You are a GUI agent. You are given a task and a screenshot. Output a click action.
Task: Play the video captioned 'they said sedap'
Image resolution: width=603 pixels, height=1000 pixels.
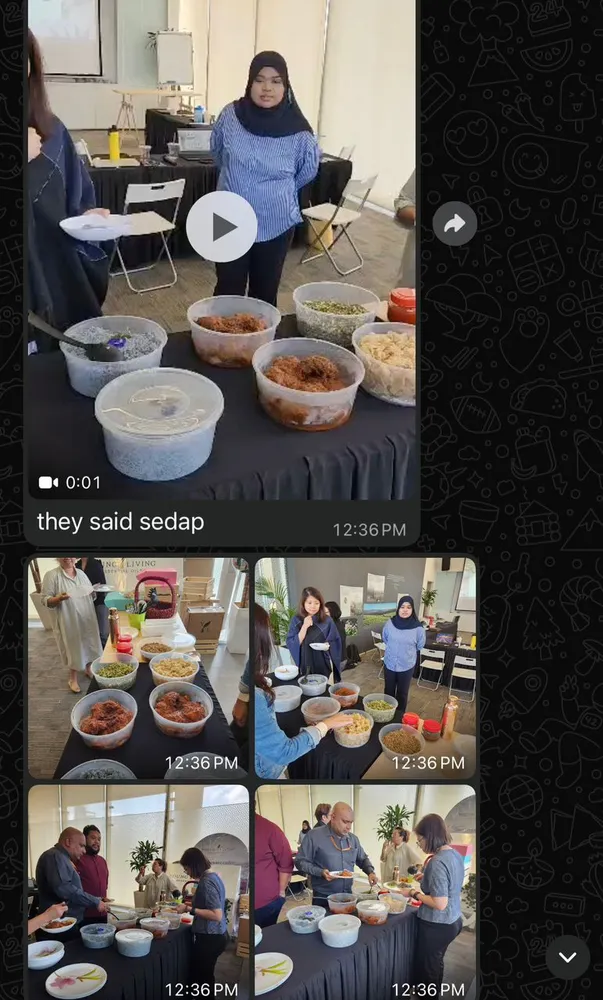click(221, 227)
